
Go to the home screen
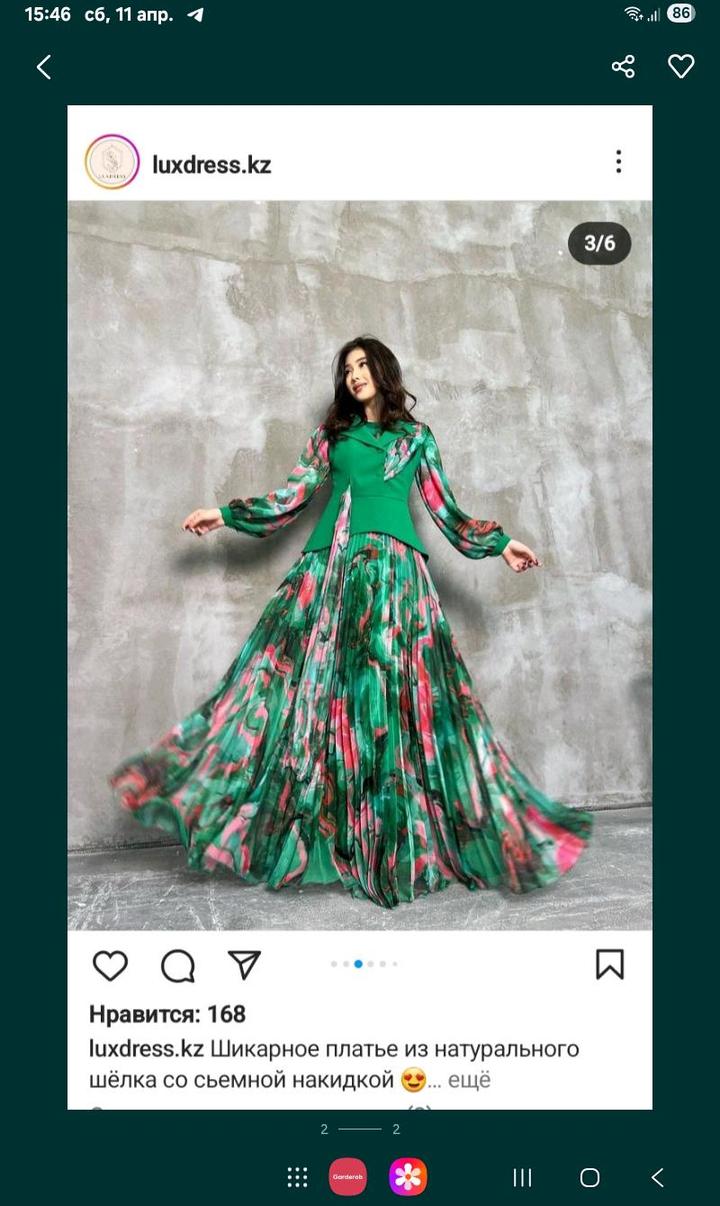point(590,1177)
